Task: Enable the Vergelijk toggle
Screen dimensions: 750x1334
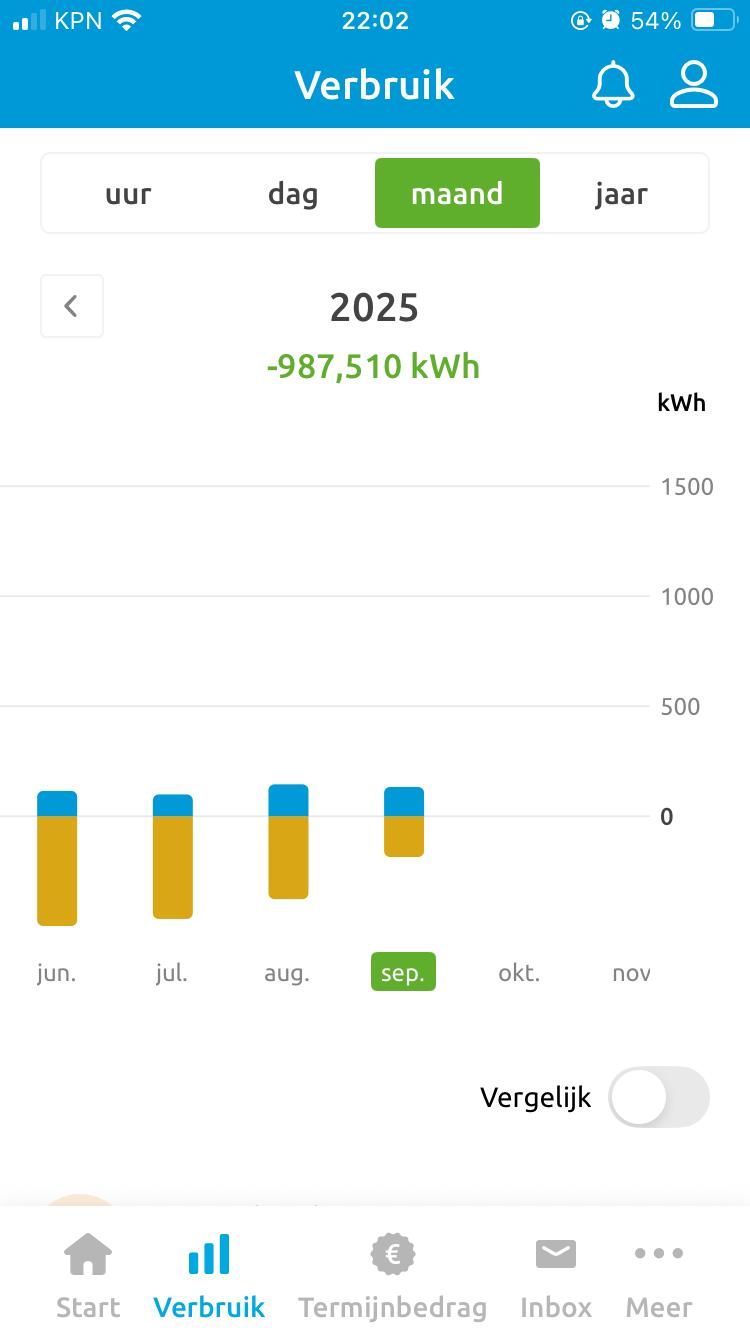Action: click(x=658, y=1097)
